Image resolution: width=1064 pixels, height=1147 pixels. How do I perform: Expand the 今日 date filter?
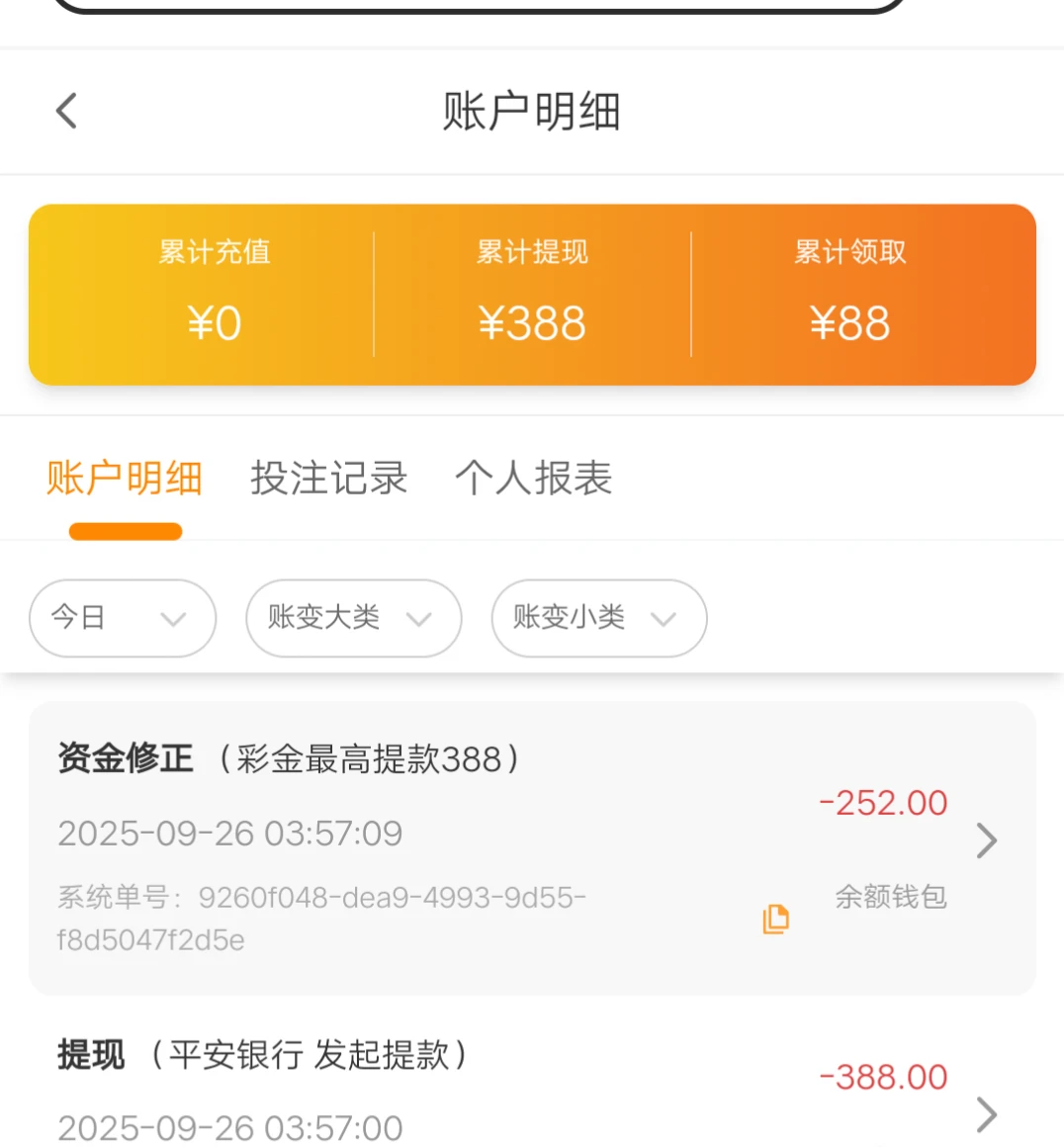coord(122,618)
